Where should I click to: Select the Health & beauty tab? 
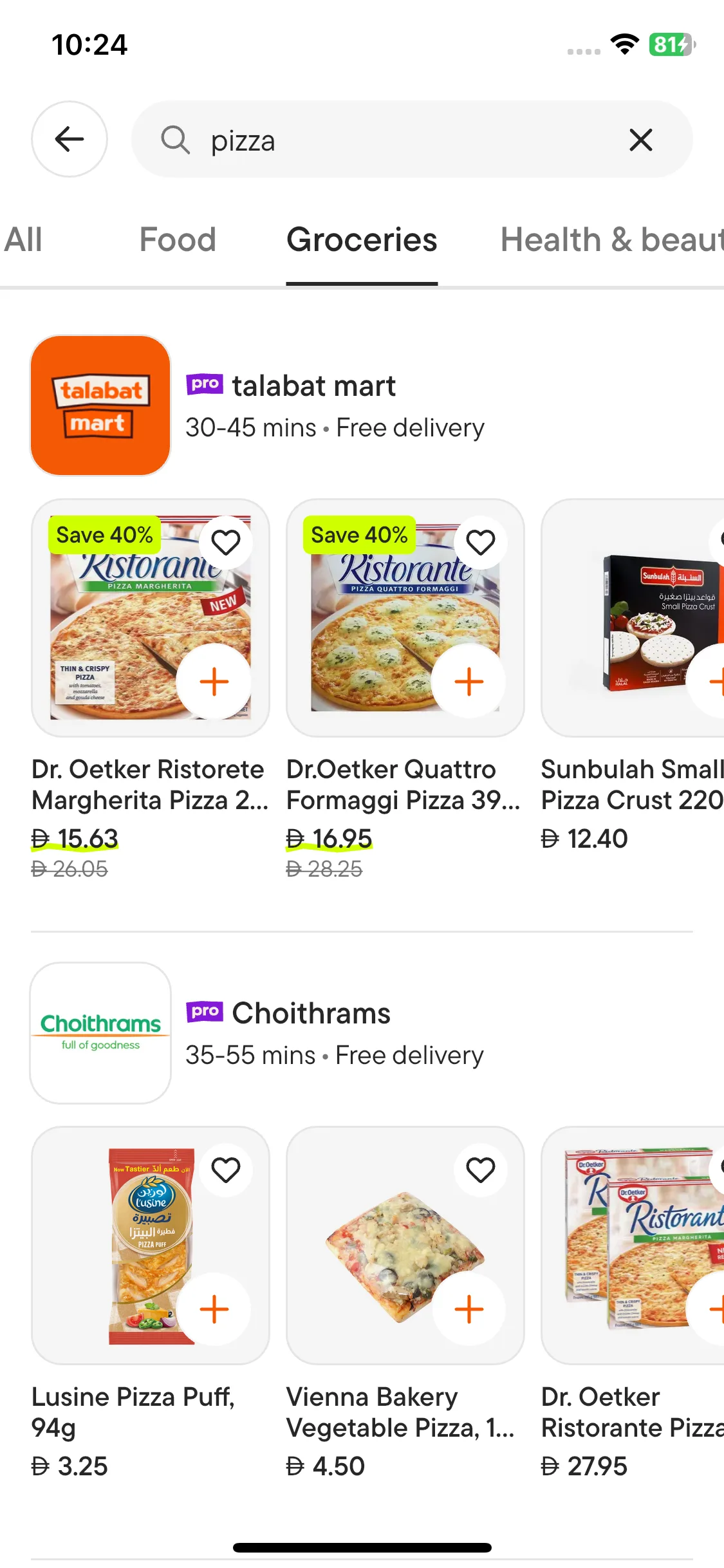[611, 240]
